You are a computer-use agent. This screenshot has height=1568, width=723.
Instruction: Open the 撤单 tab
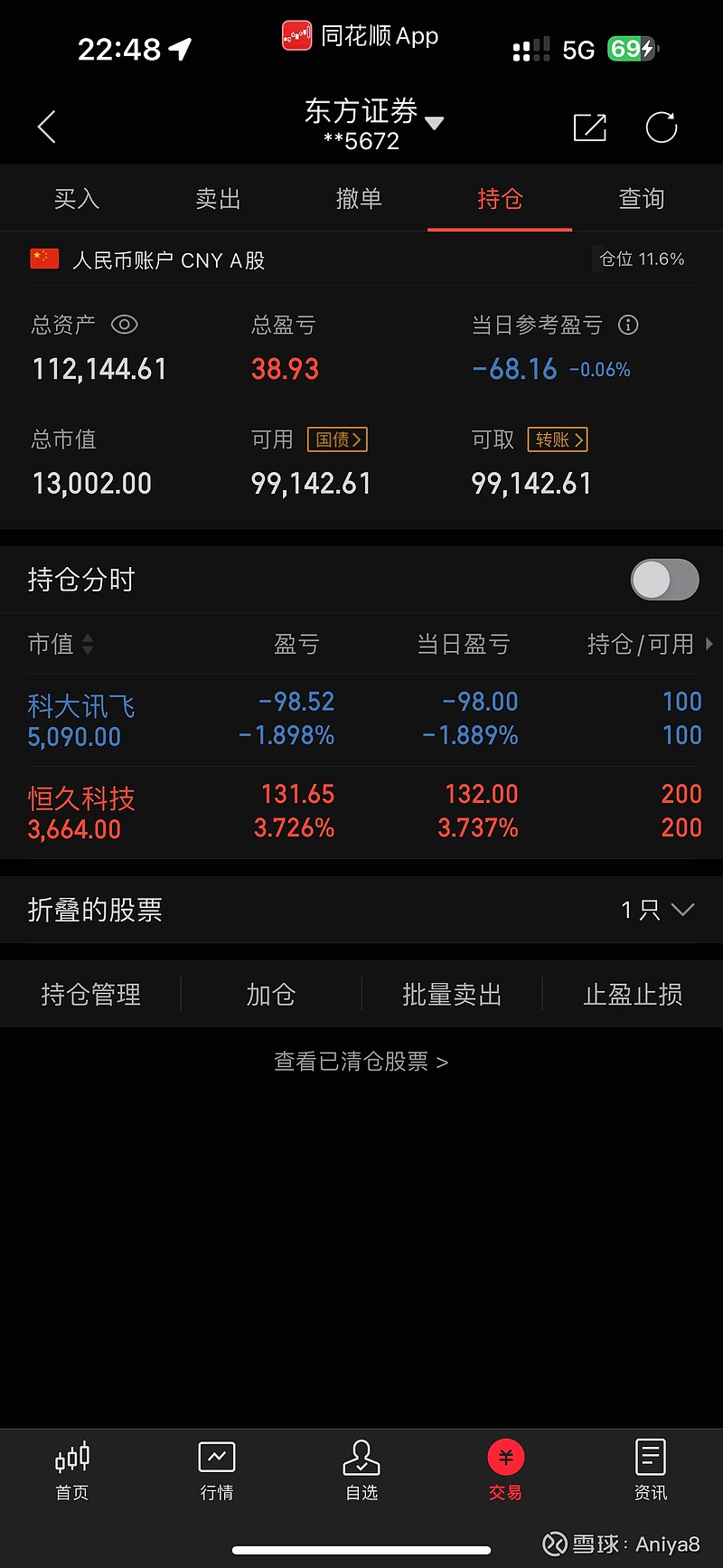pyautogui.click(x=359, y=199)
